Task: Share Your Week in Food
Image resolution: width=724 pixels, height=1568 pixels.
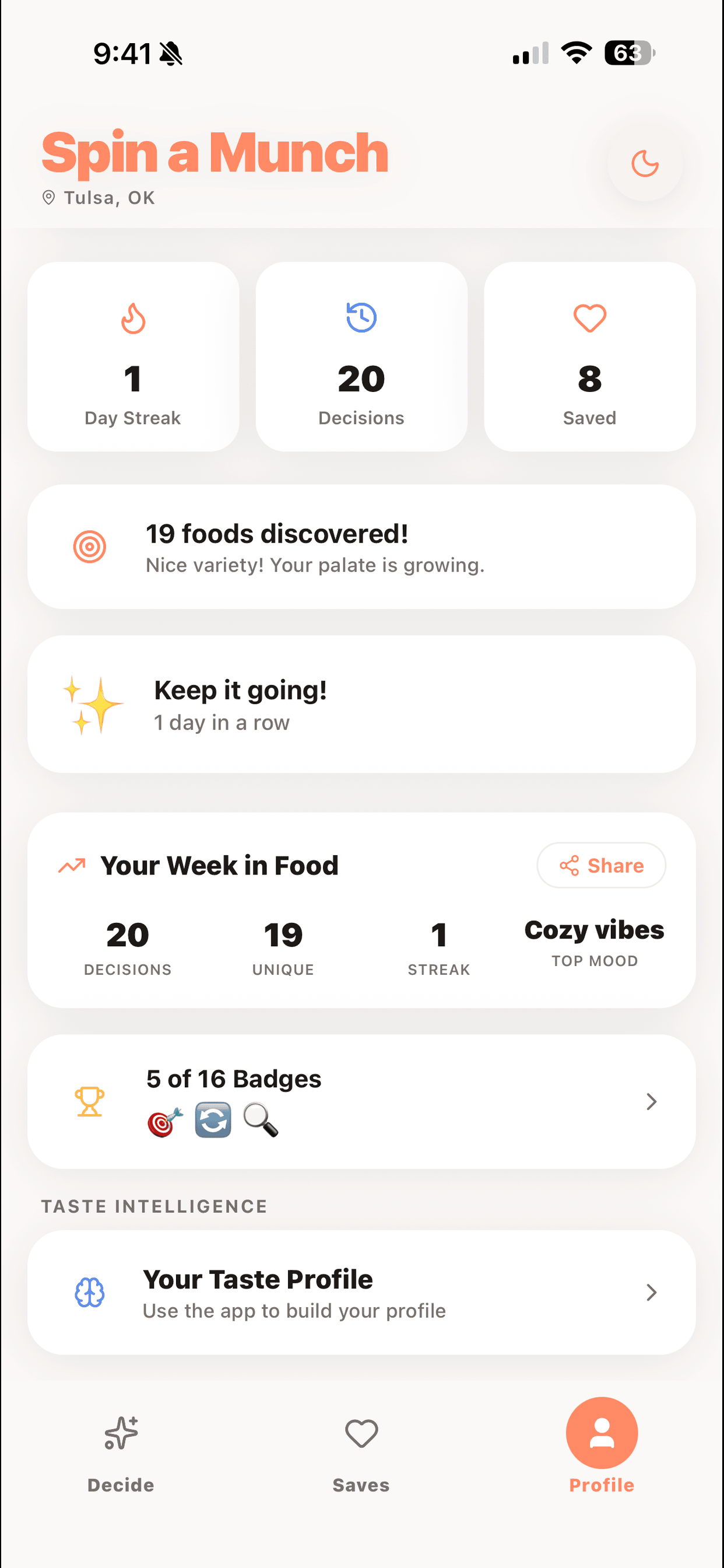Action: pos(601,865)
